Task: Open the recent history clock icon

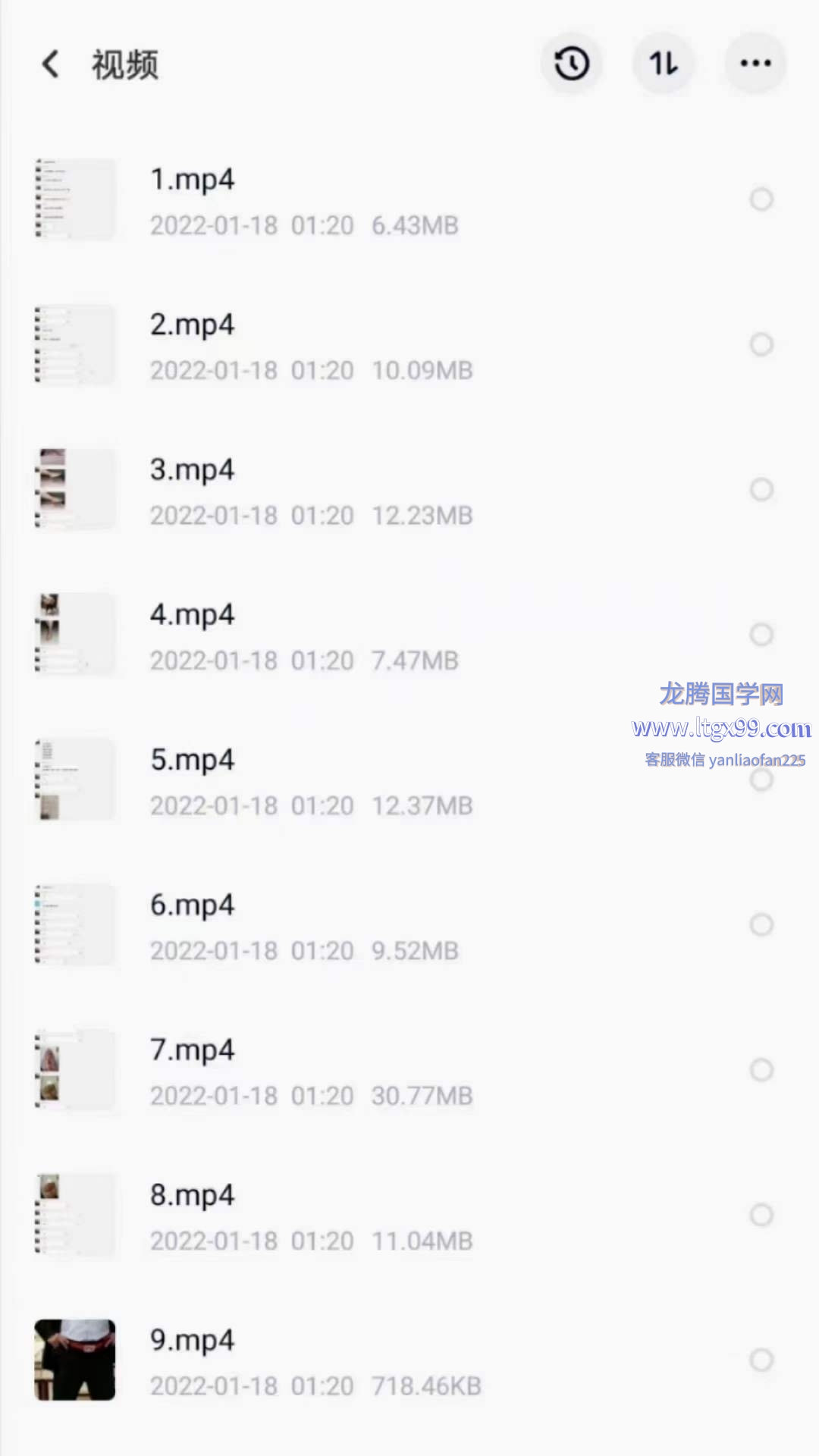Action: [572, 64]
